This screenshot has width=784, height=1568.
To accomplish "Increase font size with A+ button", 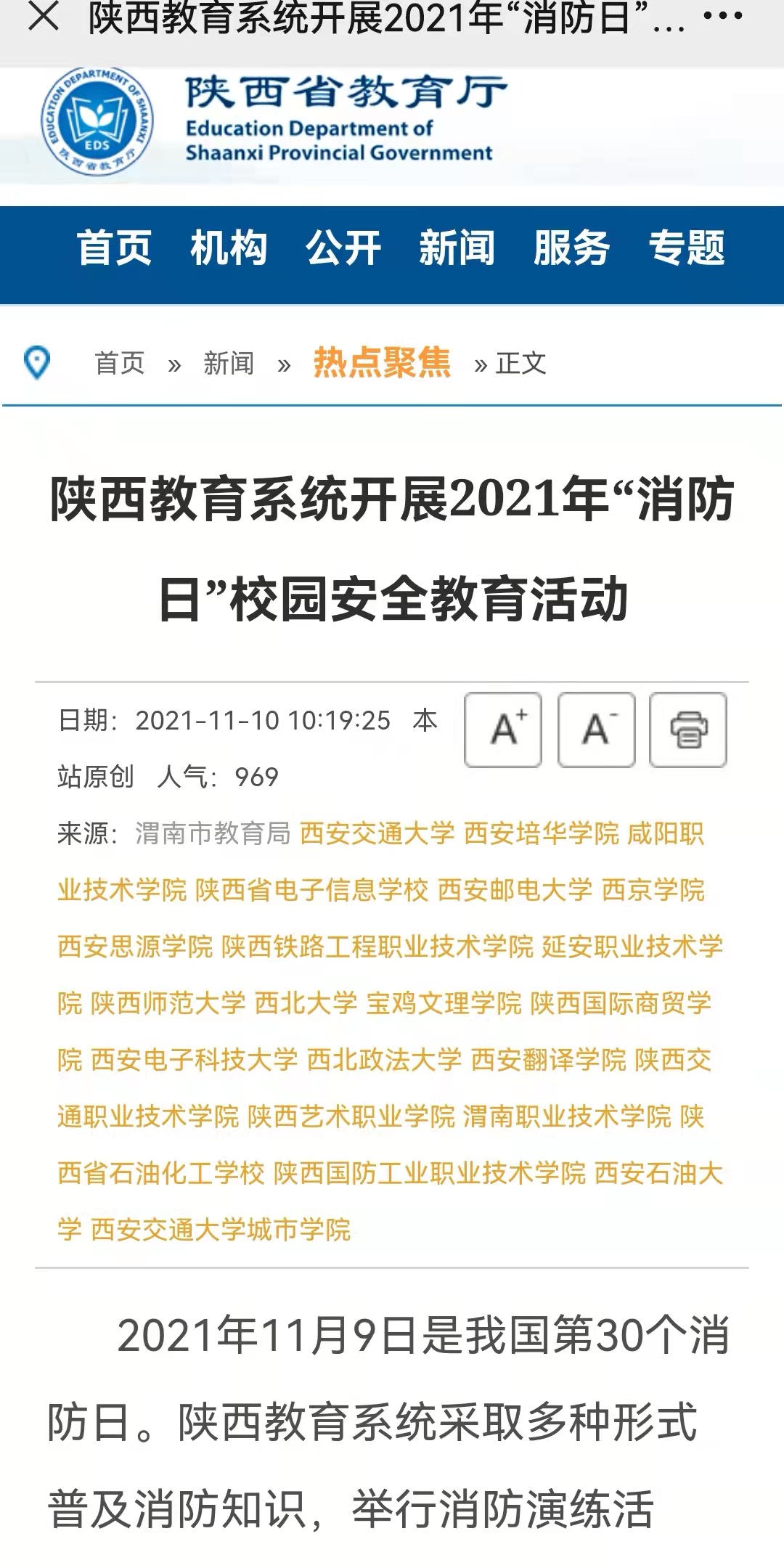I will click(x=503, y=730).
